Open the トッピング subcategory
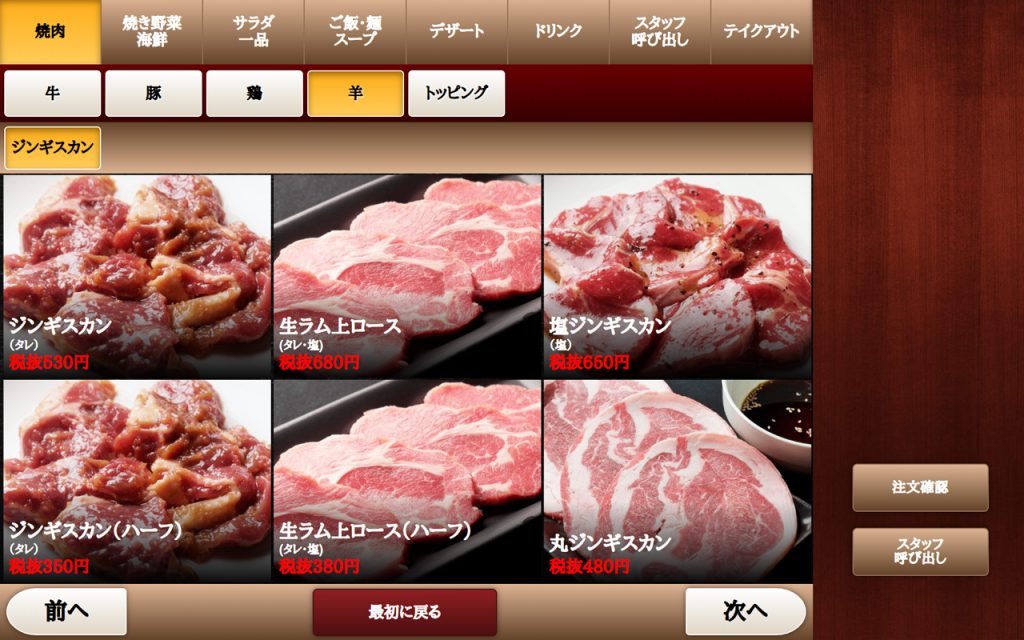 456,93
